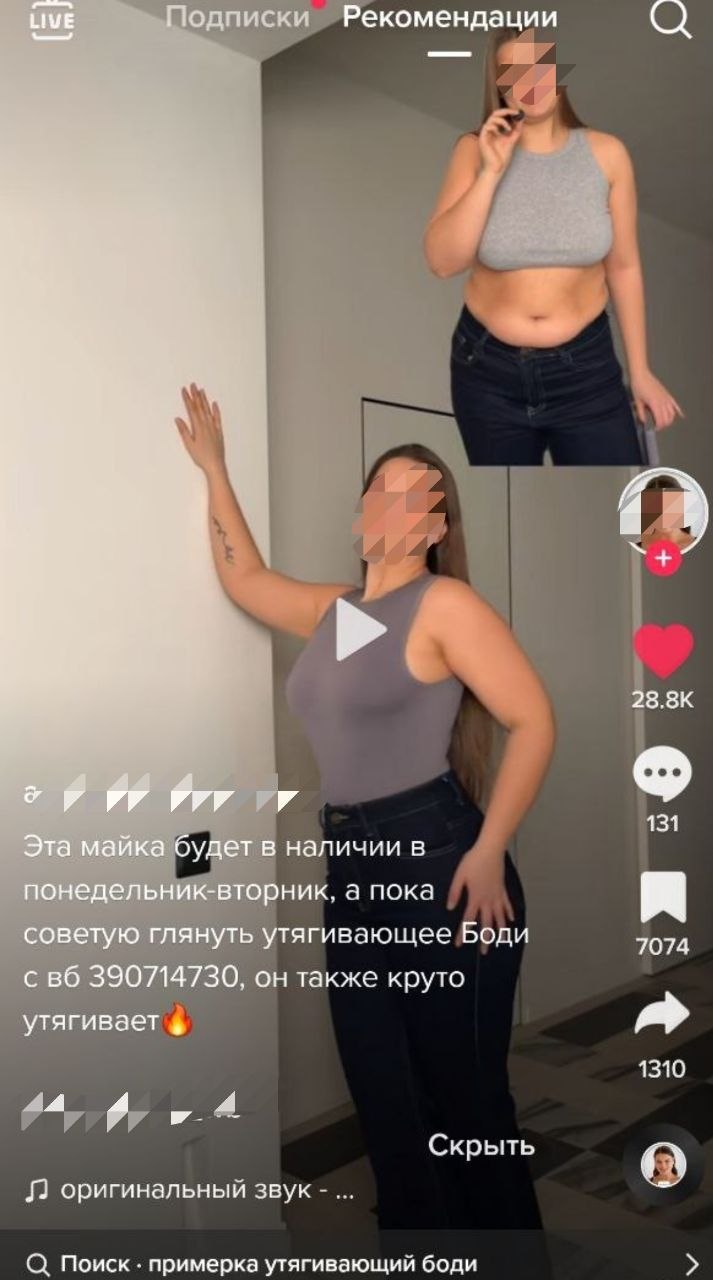Screen dimensions: 713x1280
Task: Share the video with the arrow icon
Action: point(662,1018)
